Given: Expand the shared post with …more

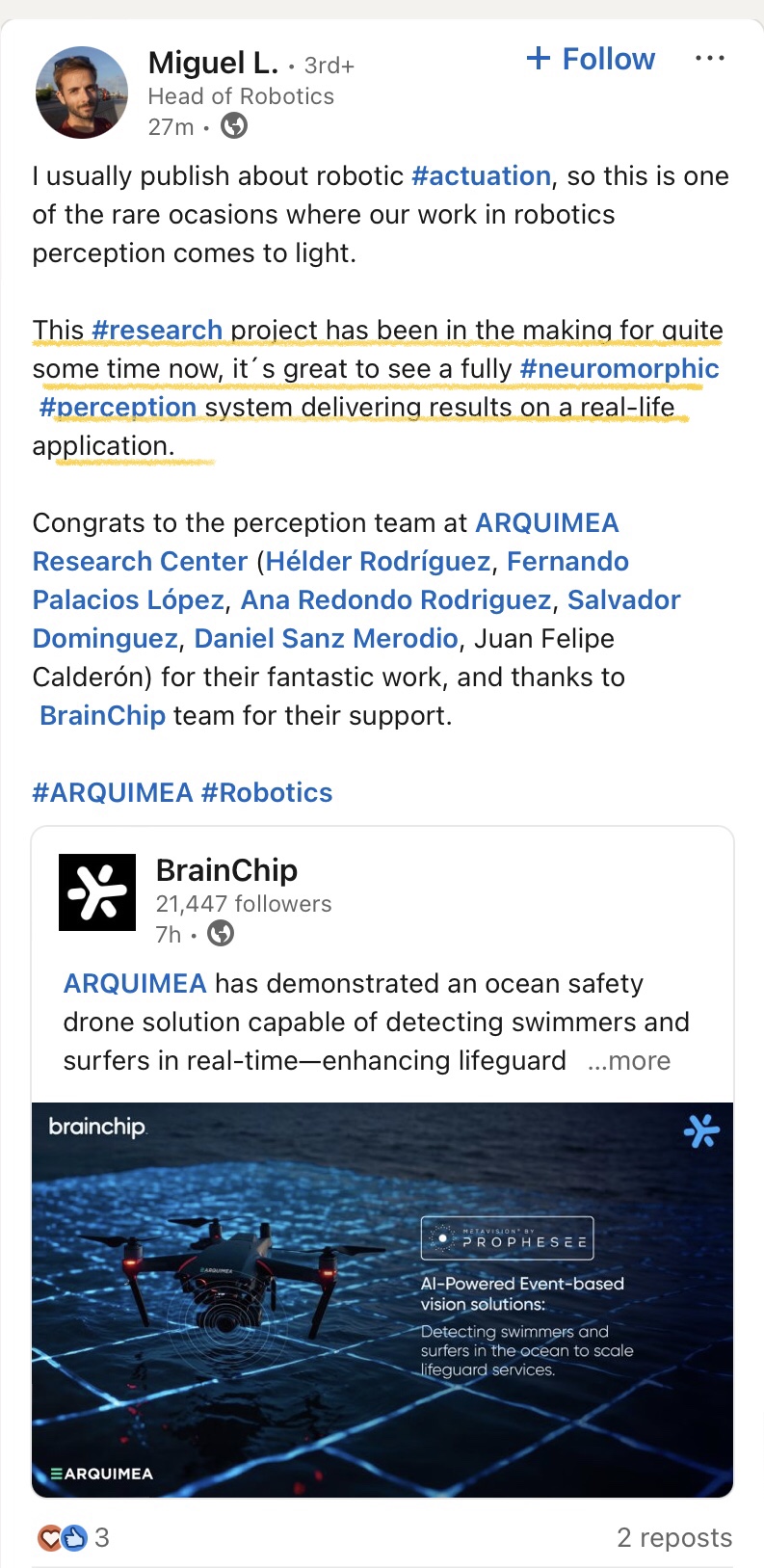Looking at the screenshot, I should (629, 1061).
